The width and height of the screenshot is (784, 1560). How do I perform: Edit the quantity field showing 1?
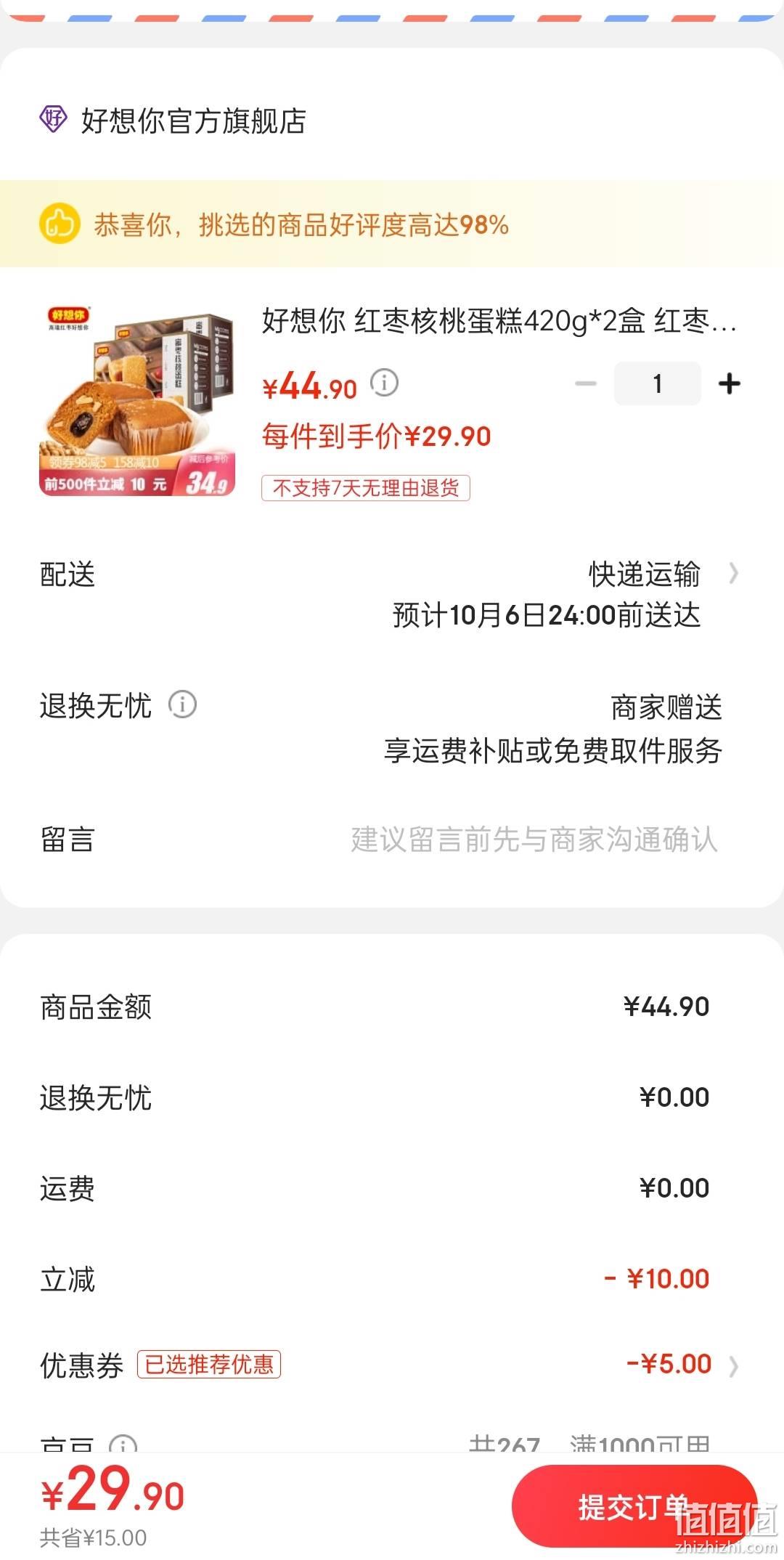(x=657, y=383)
